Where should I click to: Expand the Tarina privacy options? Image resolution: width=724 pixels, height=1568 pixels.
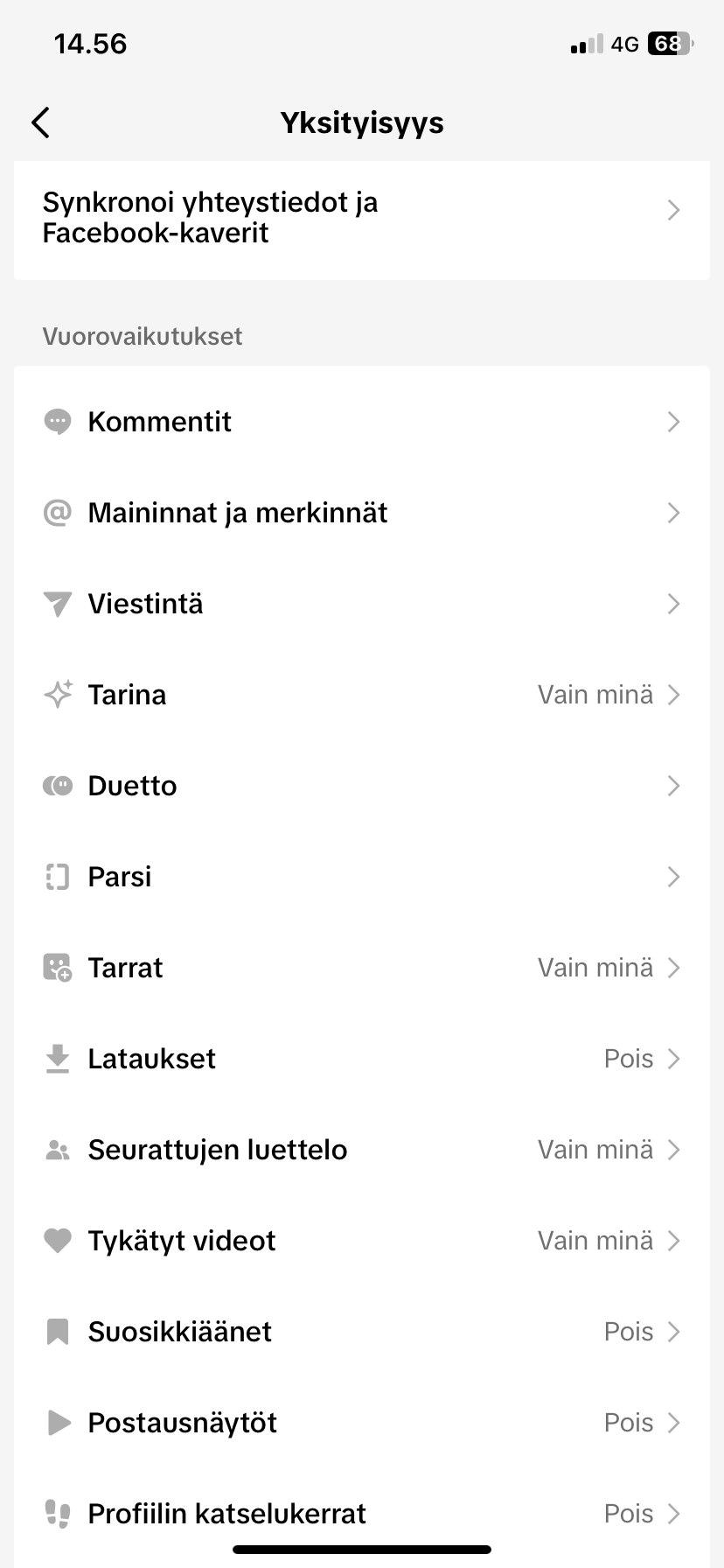(x=673, y=695)
